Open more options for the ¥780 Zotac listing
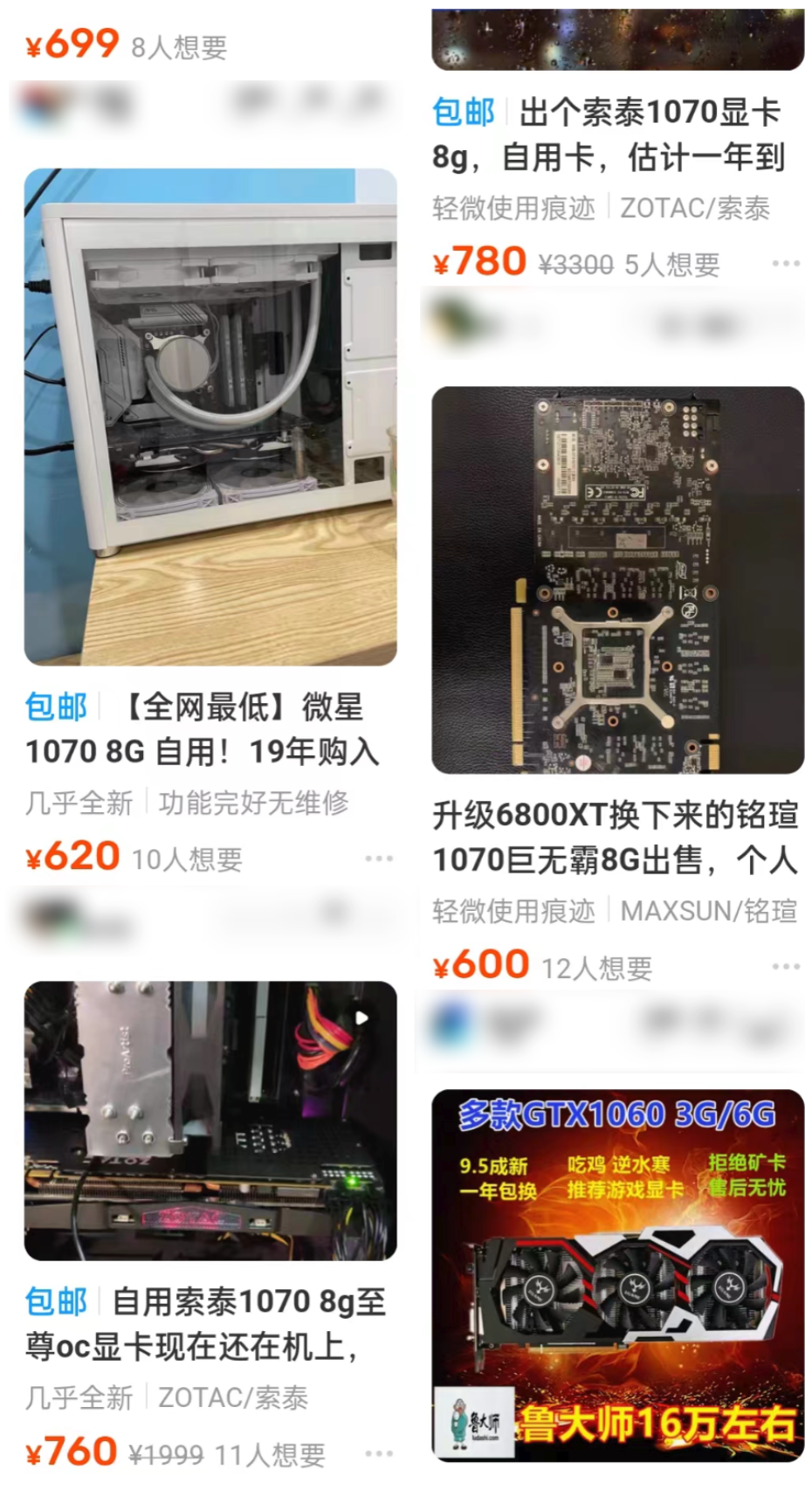The height and width of the screenshot is (1490, 812). (785, 263)
